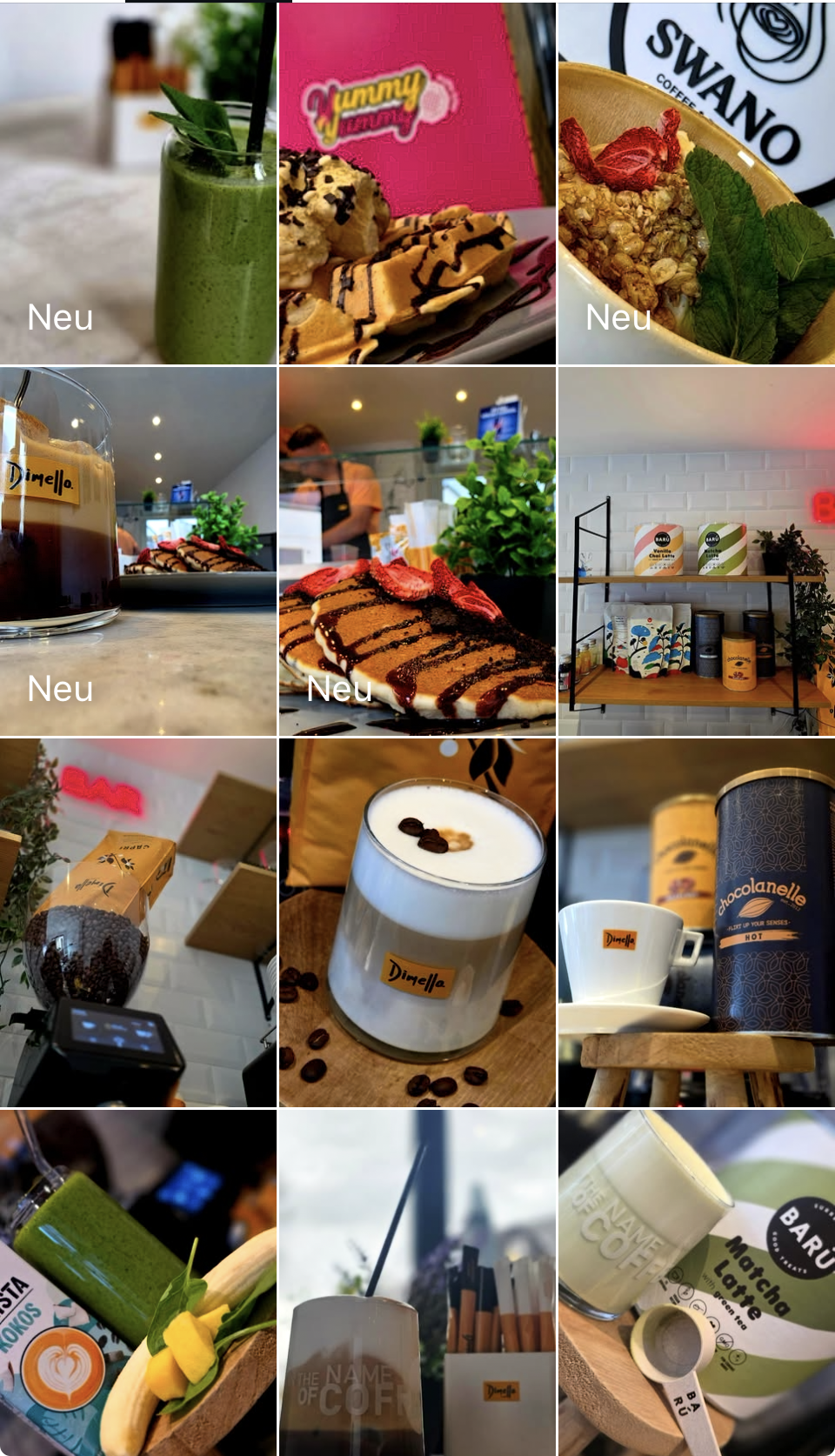This screenshot has width=835, height=1456.
Task: Open the shelf with product packages photo
Action: (x=697, y=551)
